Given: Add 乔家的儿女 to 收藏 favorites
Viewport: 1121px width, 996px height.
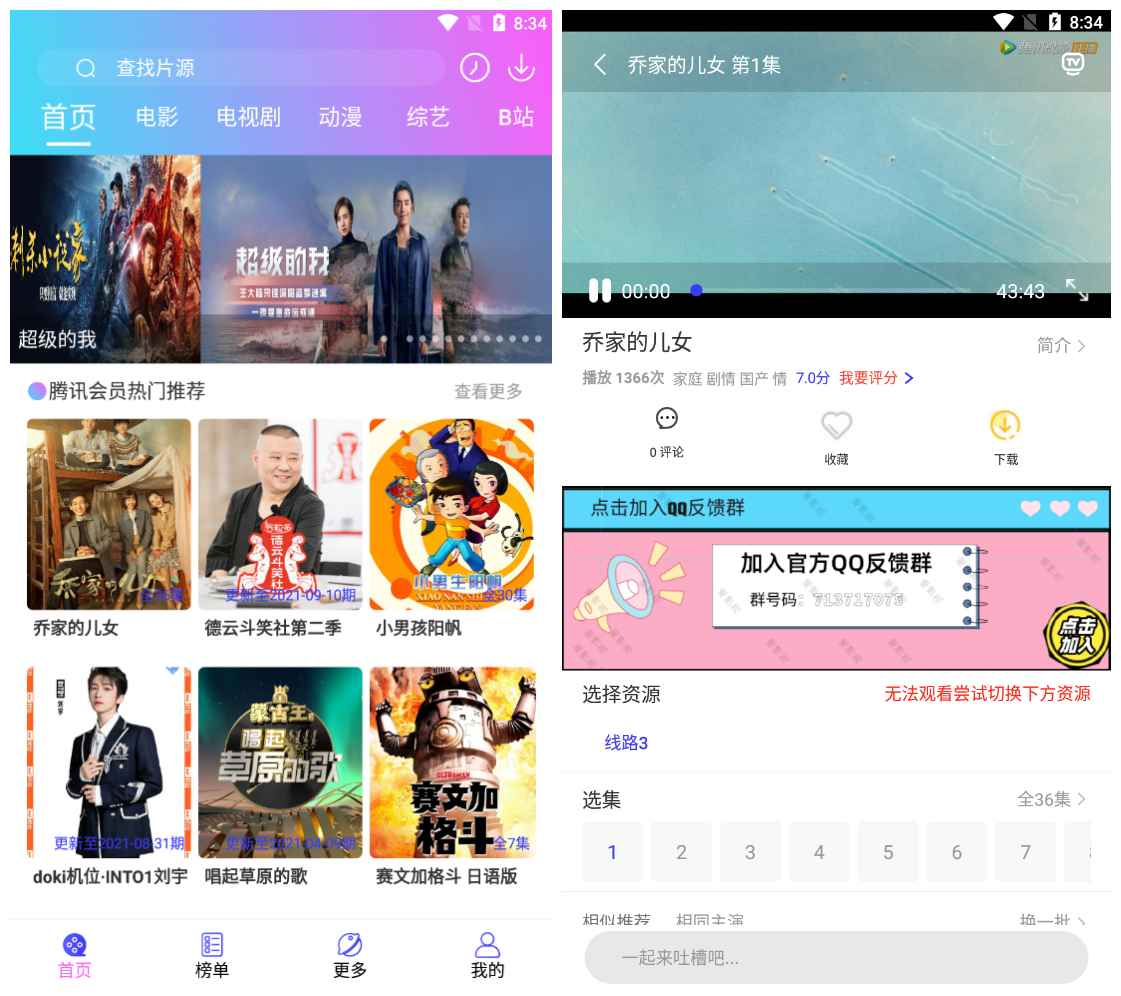Looking at the screenshot, I should 836,436.
